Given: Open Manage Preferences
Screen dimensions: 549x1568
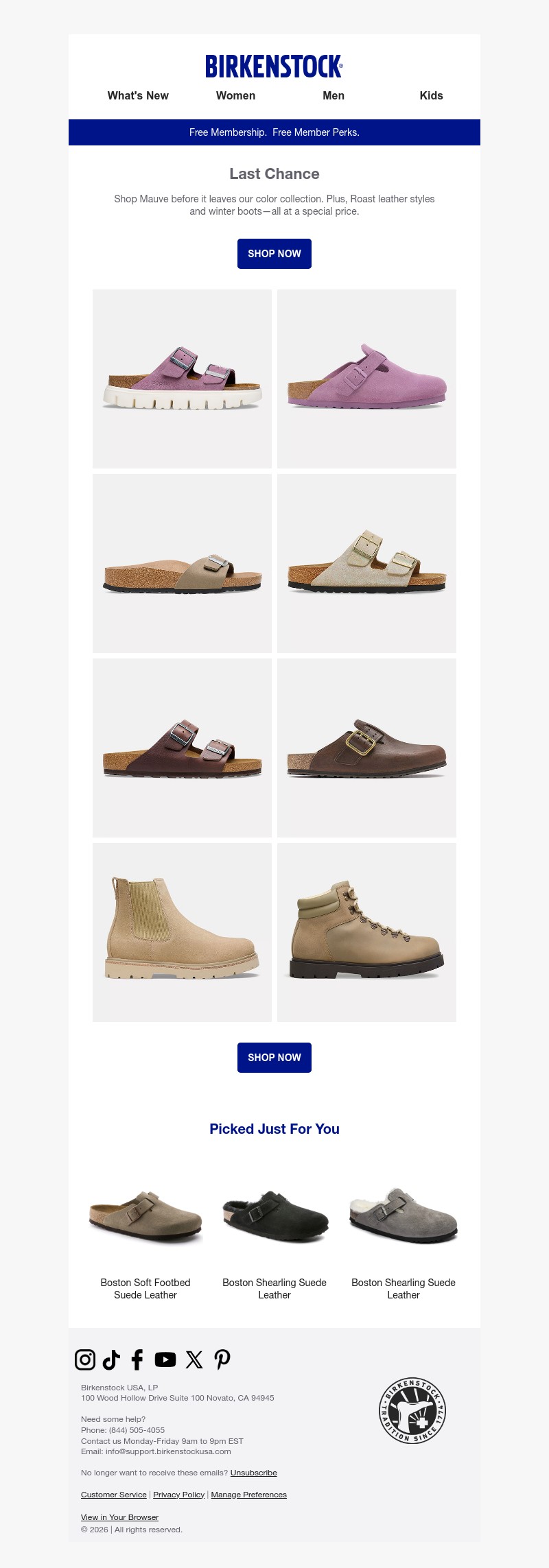Looking at the screenshot, I should (x=248, y=1495).
